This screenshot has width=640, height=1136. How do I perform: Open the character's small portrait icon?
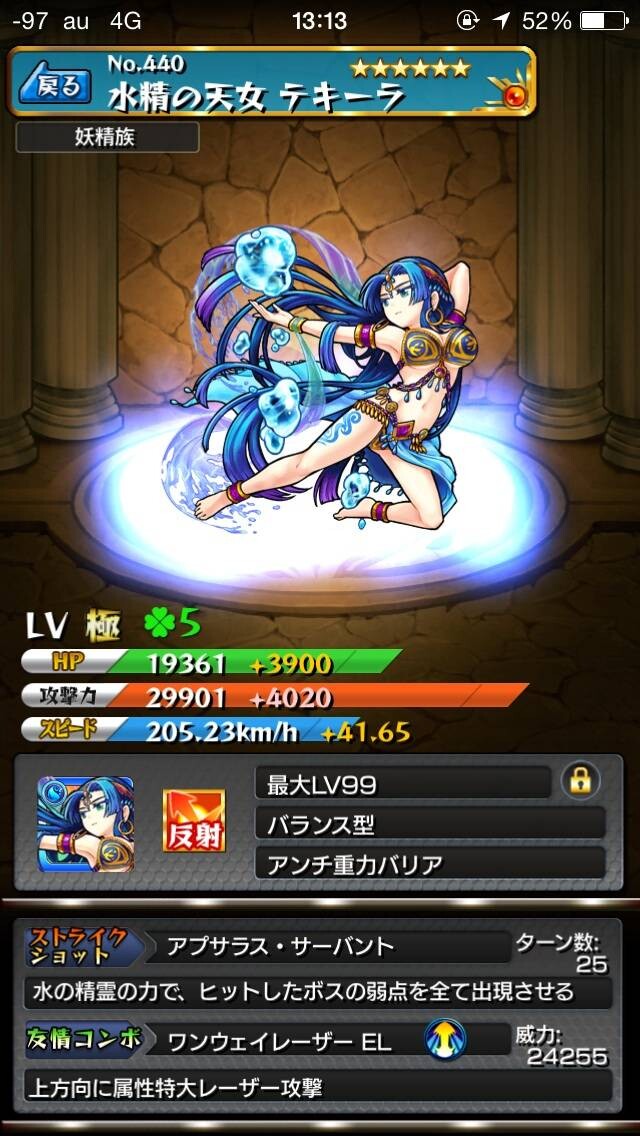86,824
